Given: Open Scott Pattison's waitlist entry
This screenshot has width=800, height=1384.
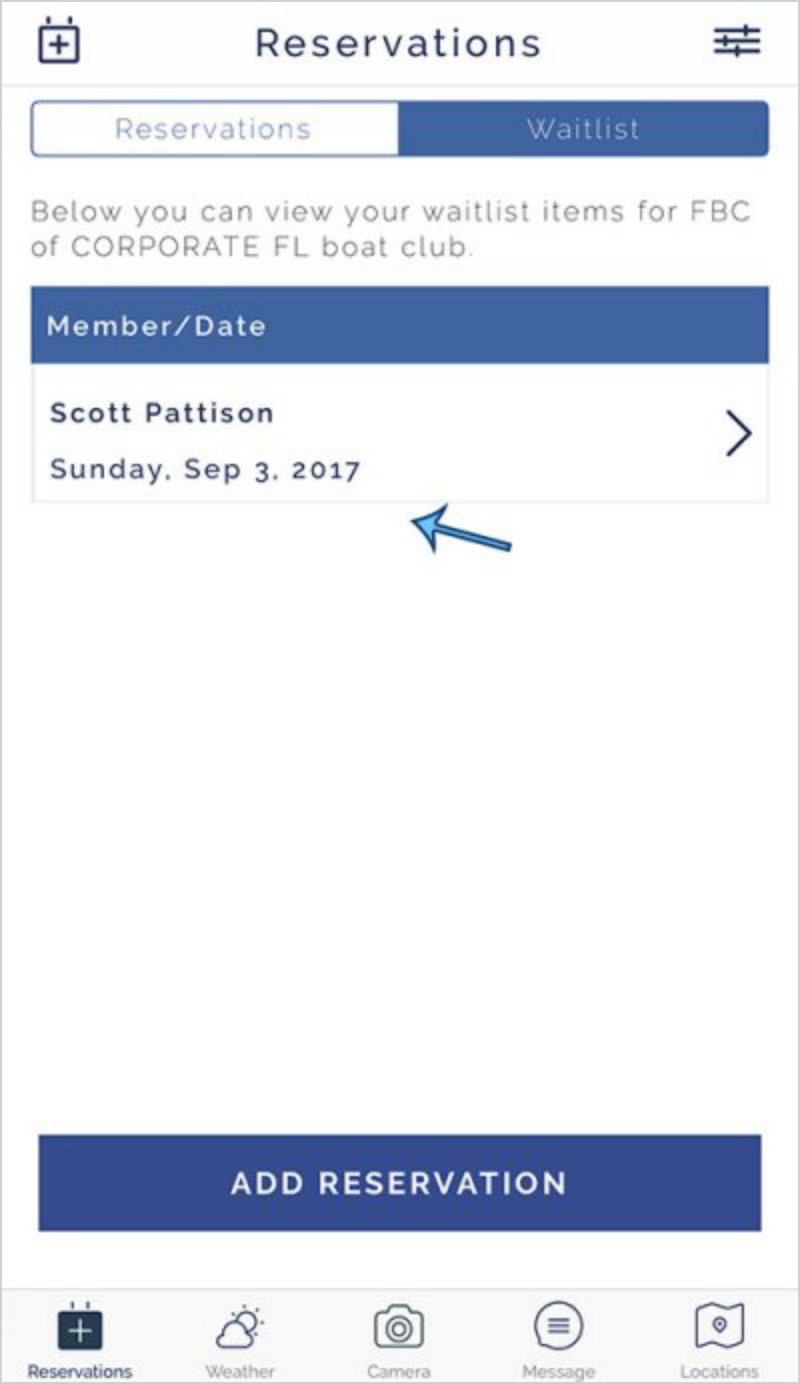Looking at the screenshot, I should (x=400, y=433).
